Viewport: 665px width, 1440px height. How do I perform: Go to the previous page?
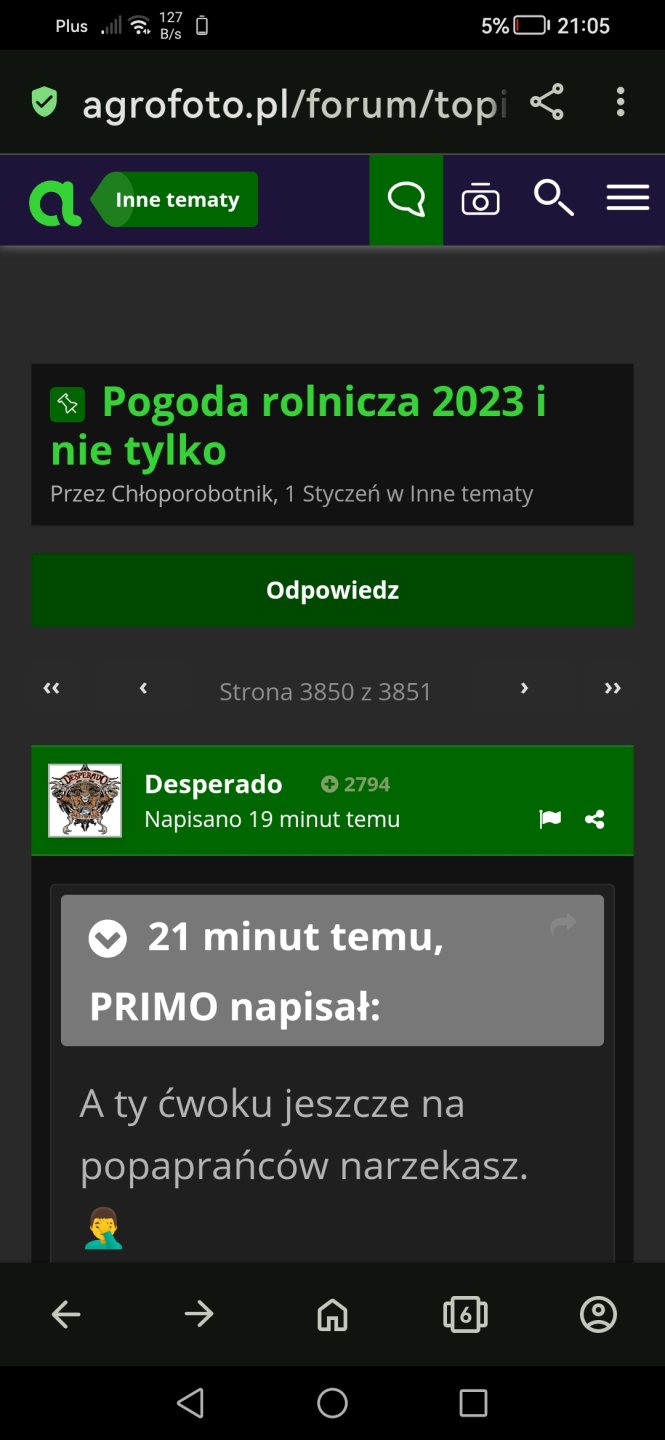coord(143,689)
